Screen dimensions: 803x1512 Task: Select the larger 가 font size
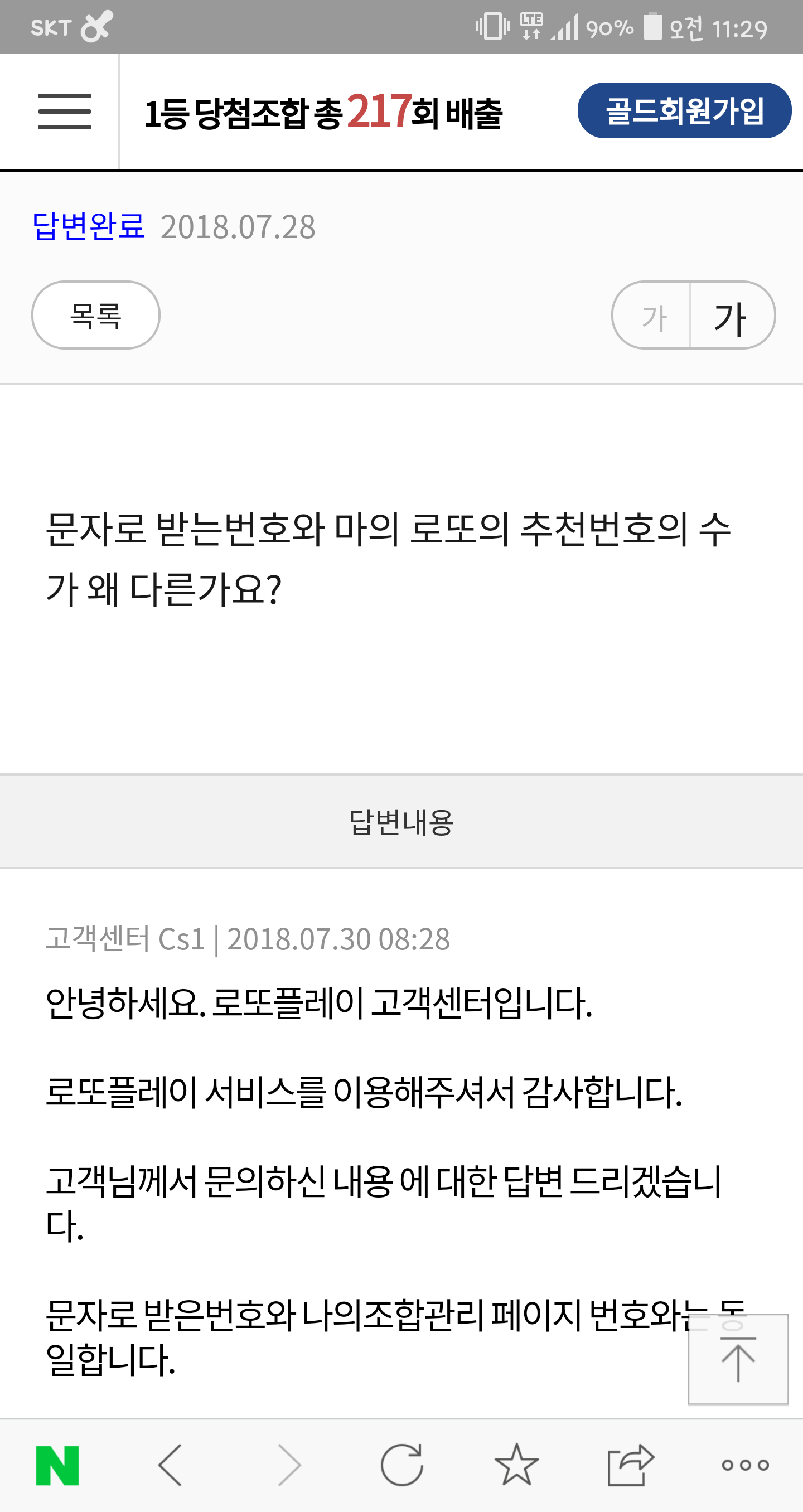pos(731,316)
